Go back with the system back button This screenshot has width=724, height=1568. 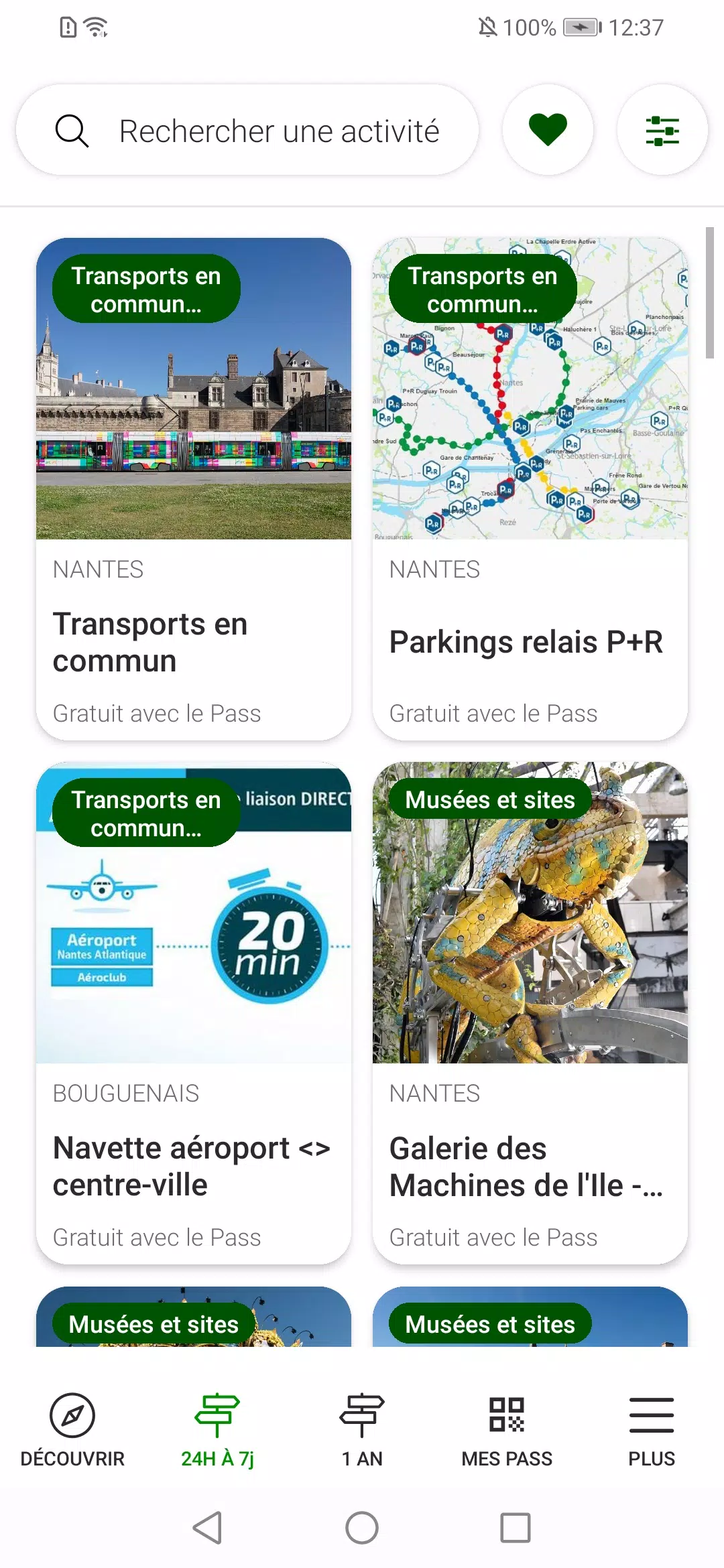(x=207, y=1528)
